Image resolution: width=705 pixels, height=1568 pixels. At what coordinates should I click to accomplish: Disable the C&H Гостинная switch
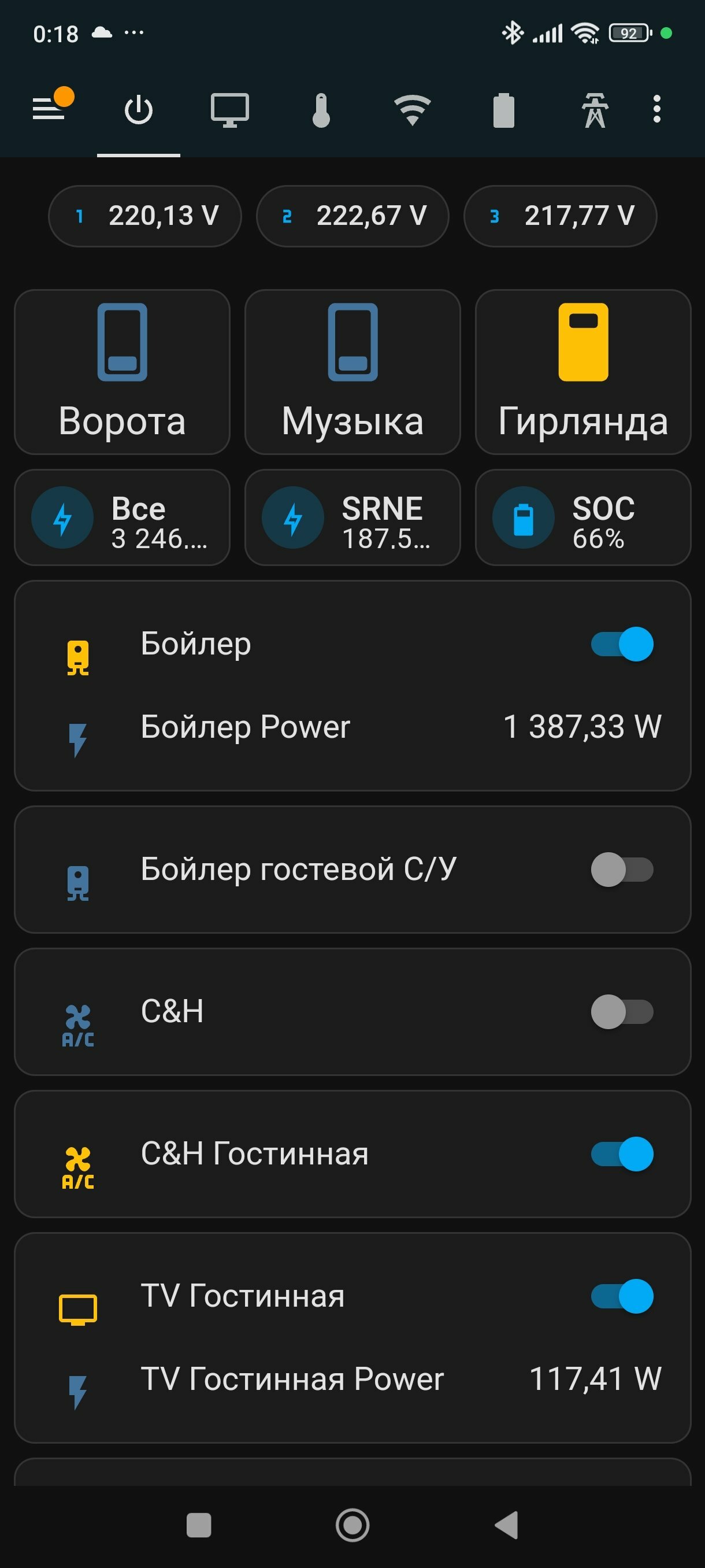pos(622,1154)
